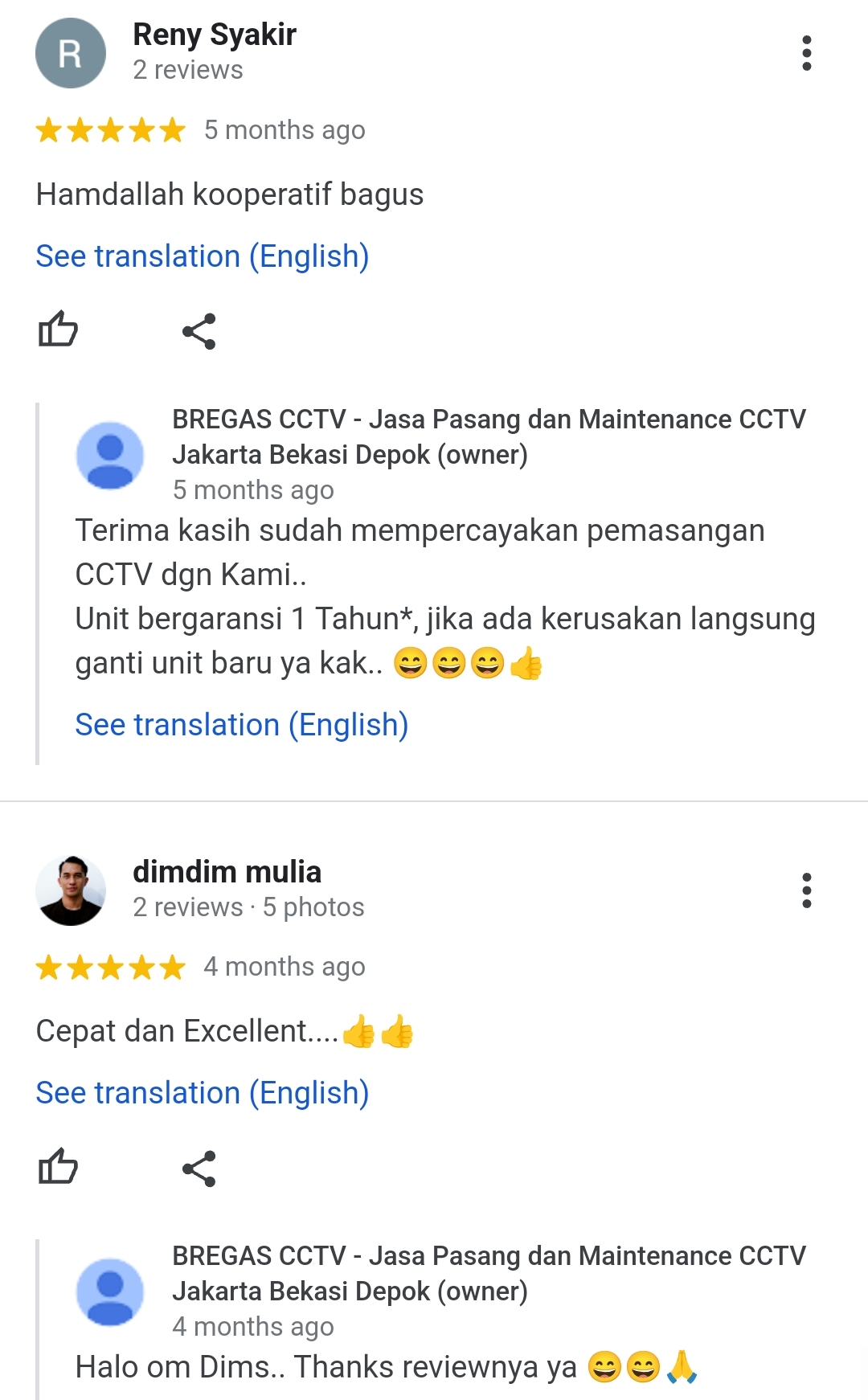Click the owner avatar on dimdim's reply
868x1400 pixels.
coord(110,1292)
